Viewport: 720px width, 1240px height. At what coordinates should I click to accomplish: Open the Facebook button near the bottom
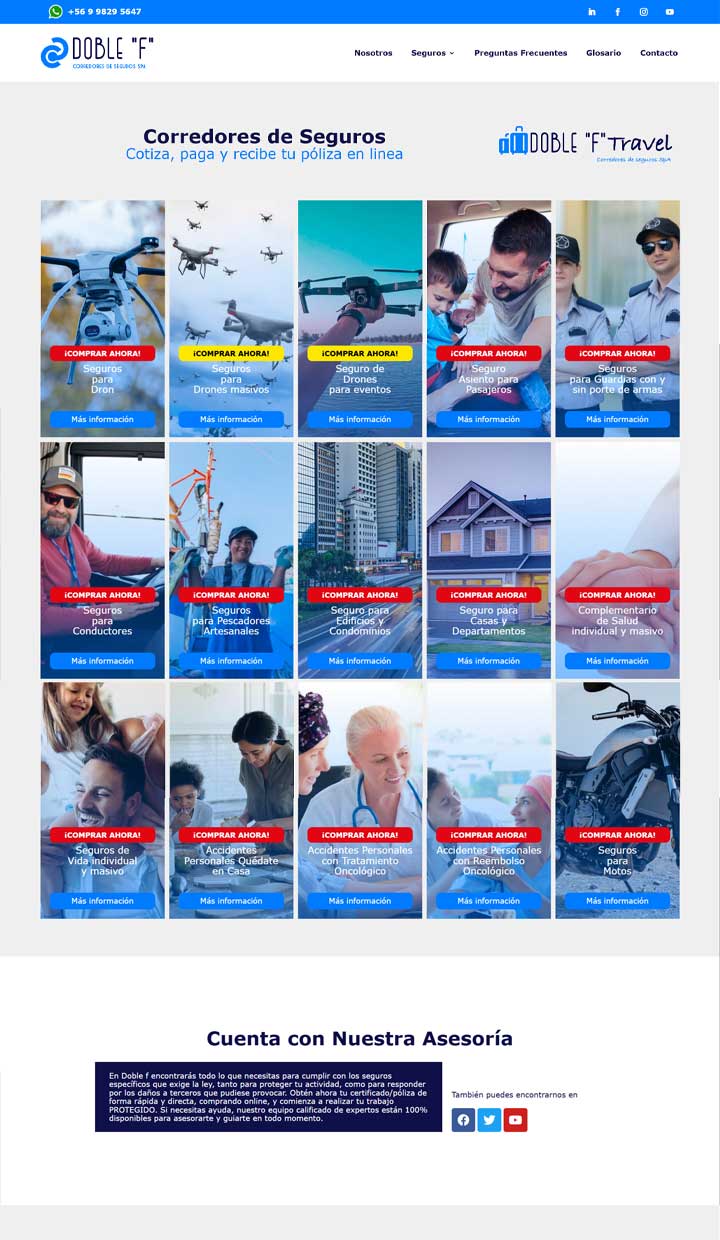tap(463, 1120)
